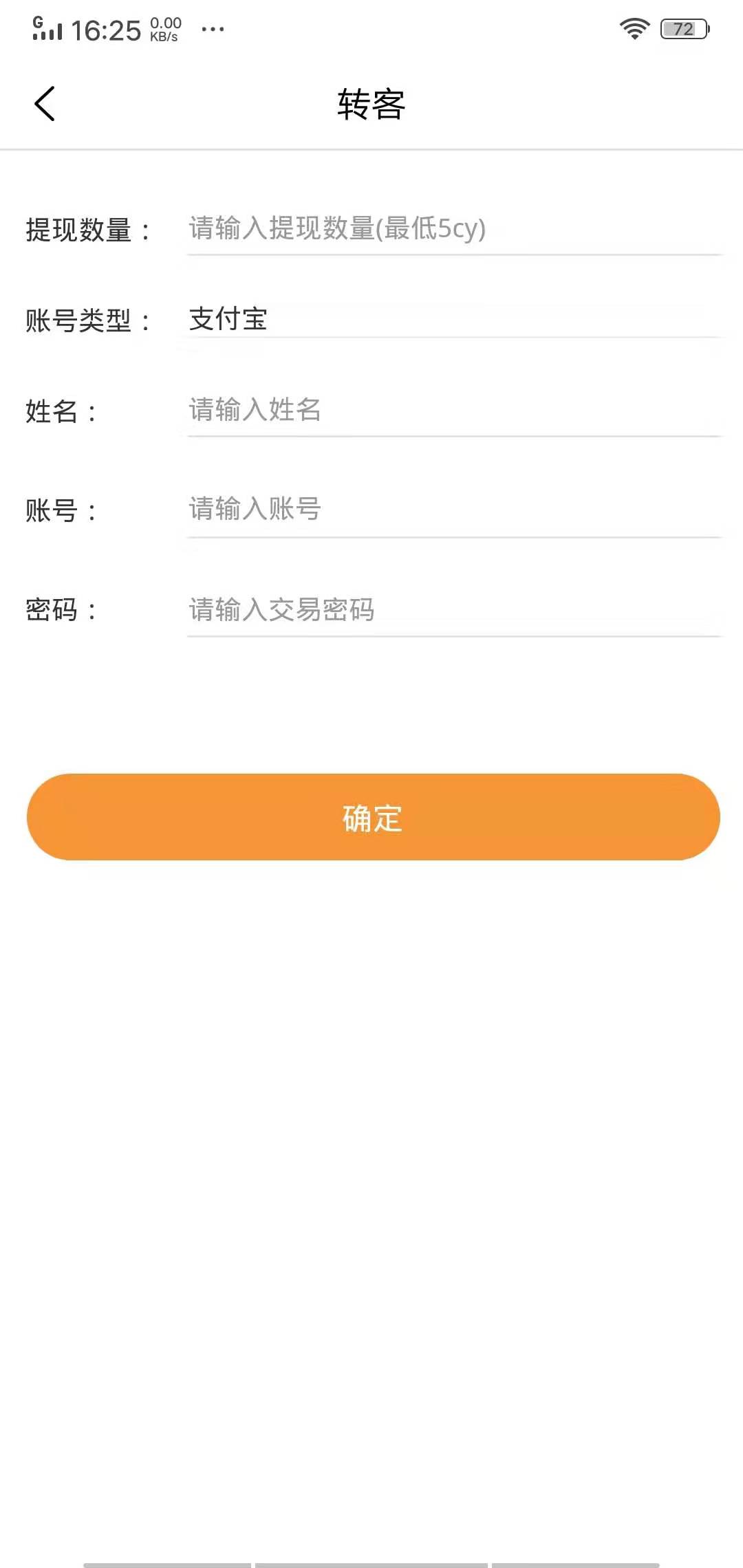Tap the clock showing 16:25
Image resolution: width=743 pixels, height=1568 pixels.
107,30
